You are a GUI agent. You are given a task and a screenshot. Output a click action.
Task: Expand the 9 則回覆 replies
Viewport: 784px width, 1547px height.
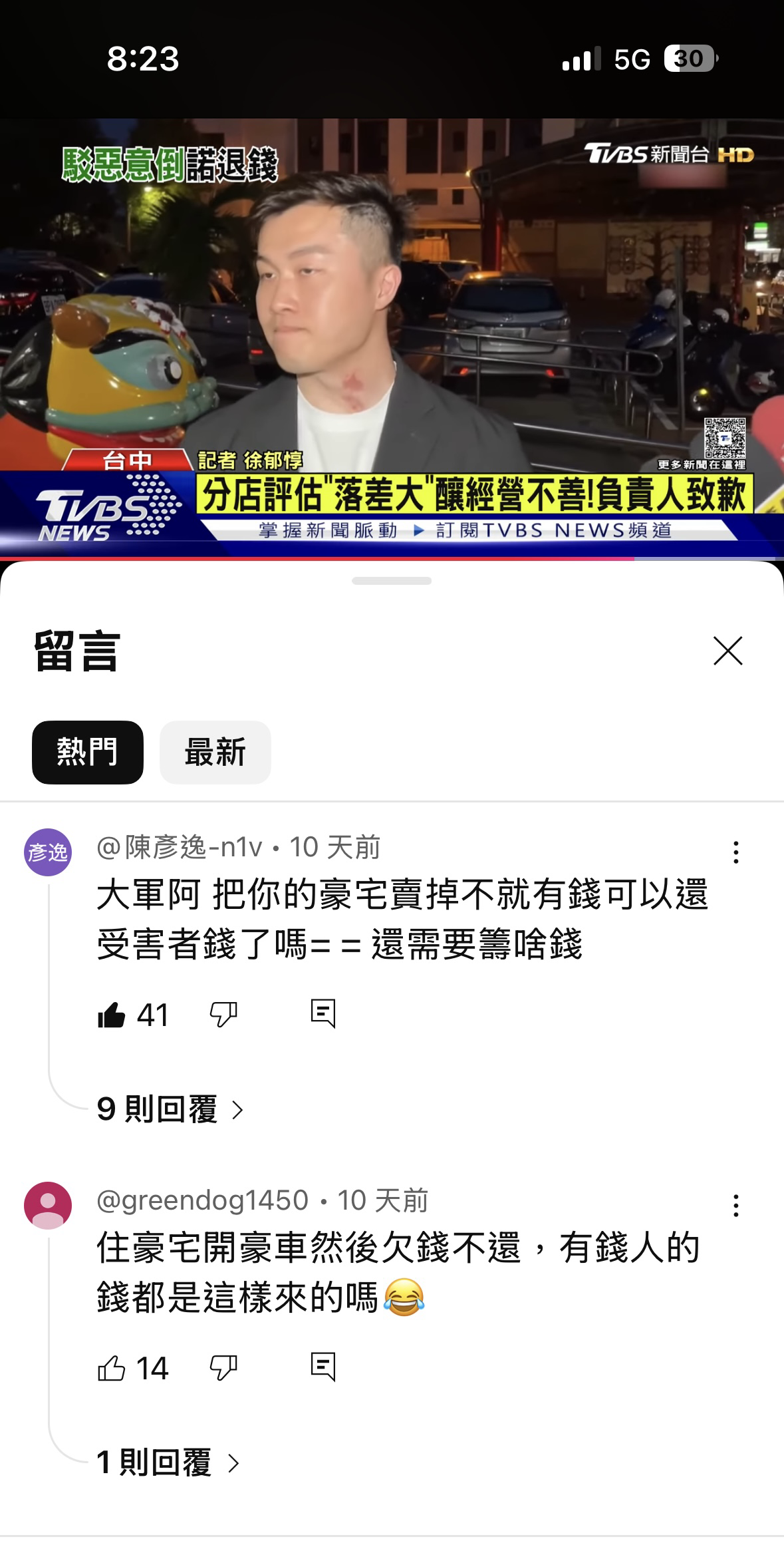(170, 1109)
